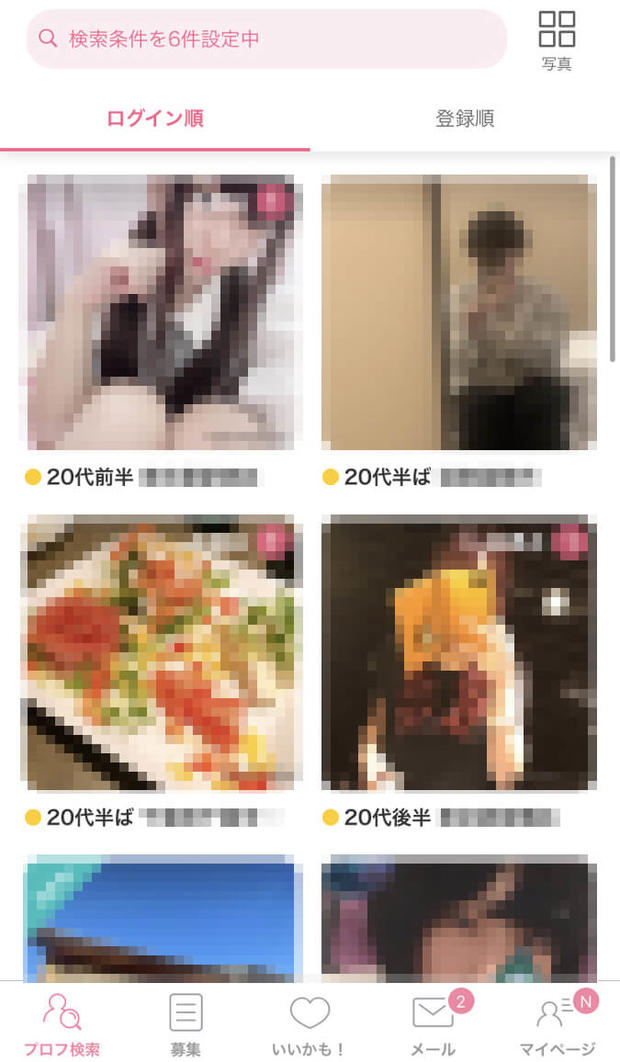Screen dimensions: 620x1062
Task: Switch to the 登録順 tab
Action: [464, 118]
